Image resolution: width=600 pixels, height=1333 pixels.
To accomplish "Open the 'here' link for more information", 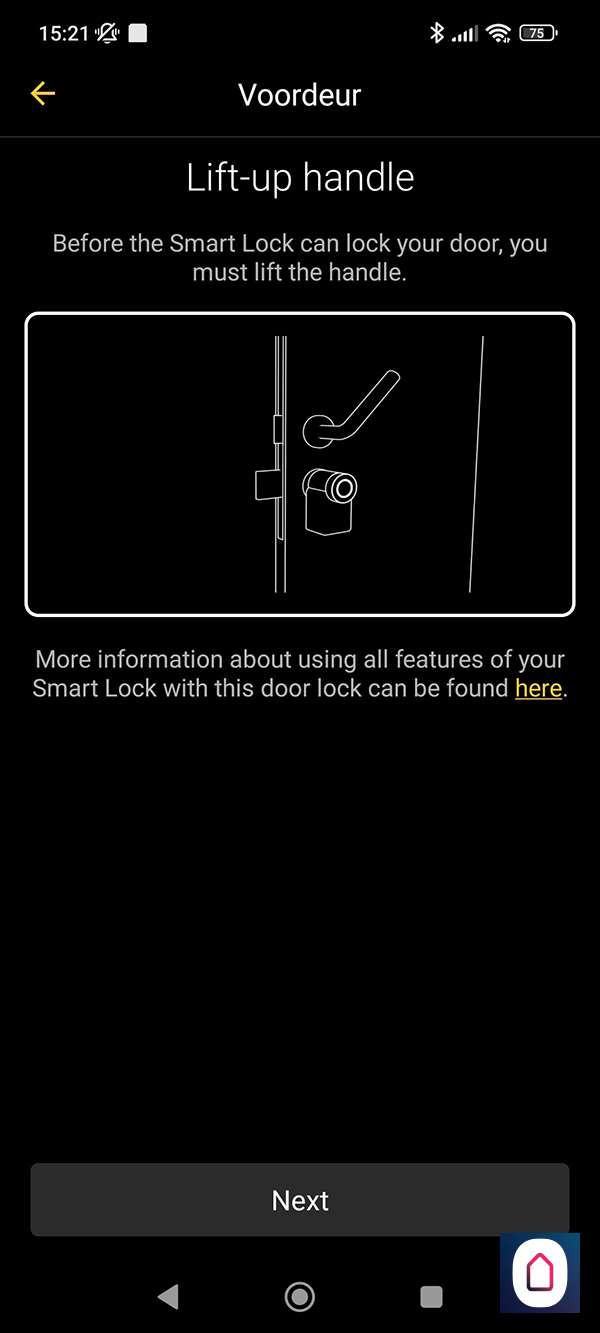I will tap(538, 689).
